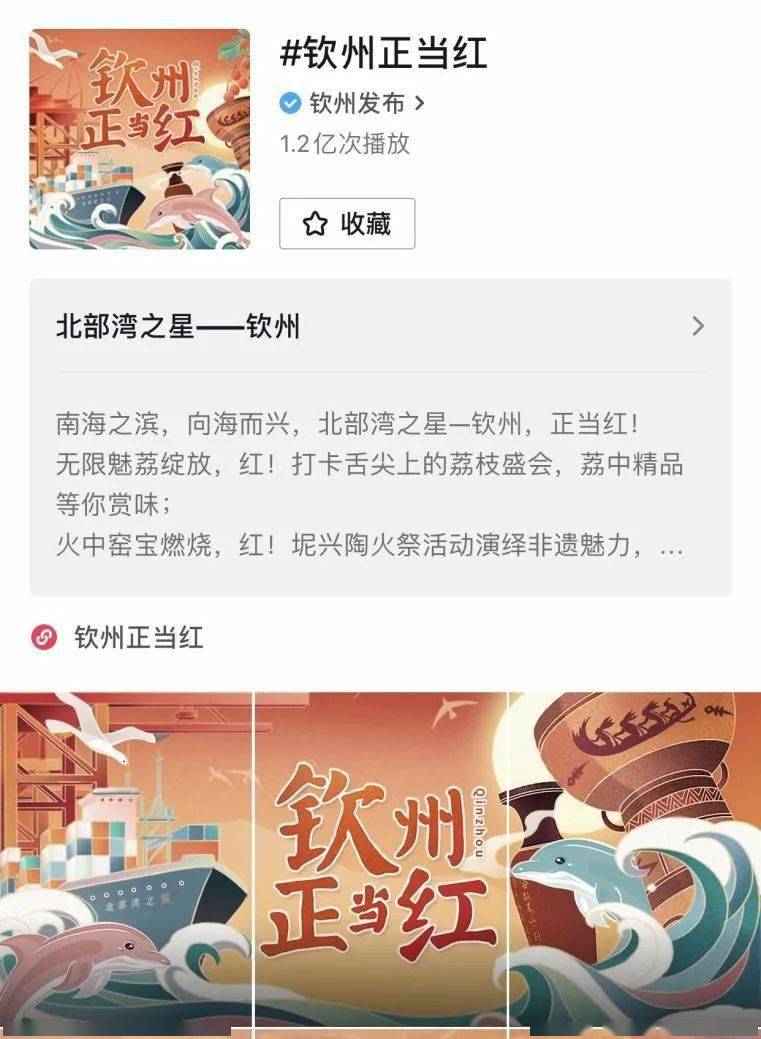The height and width of the screenshot is (1039, 761).
Task: Open the first video with the cargo ship
Action: click(126, 860)
